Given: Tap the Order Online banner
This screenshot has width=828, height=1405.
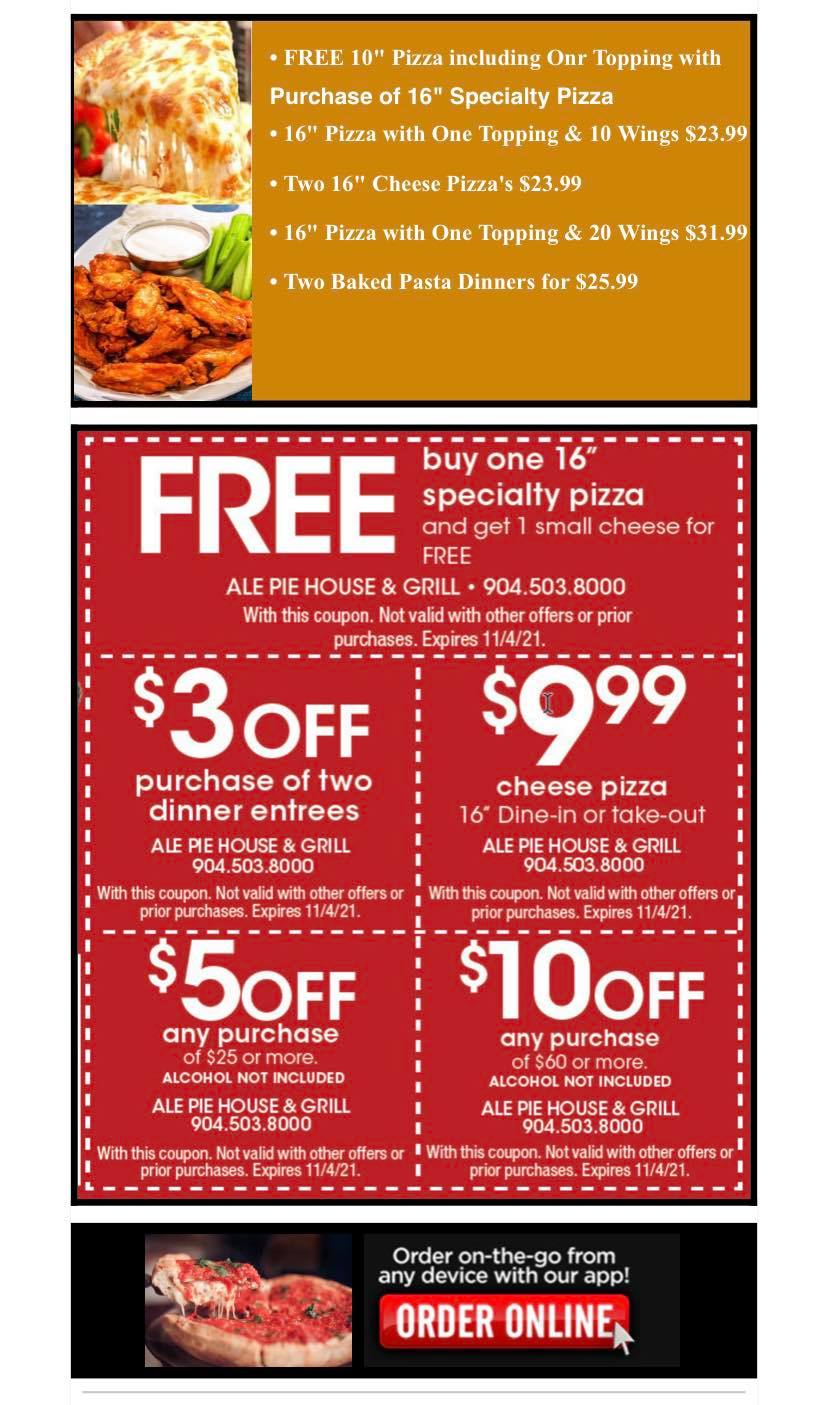Looking at the screenshot, I should pos(504,1320).
